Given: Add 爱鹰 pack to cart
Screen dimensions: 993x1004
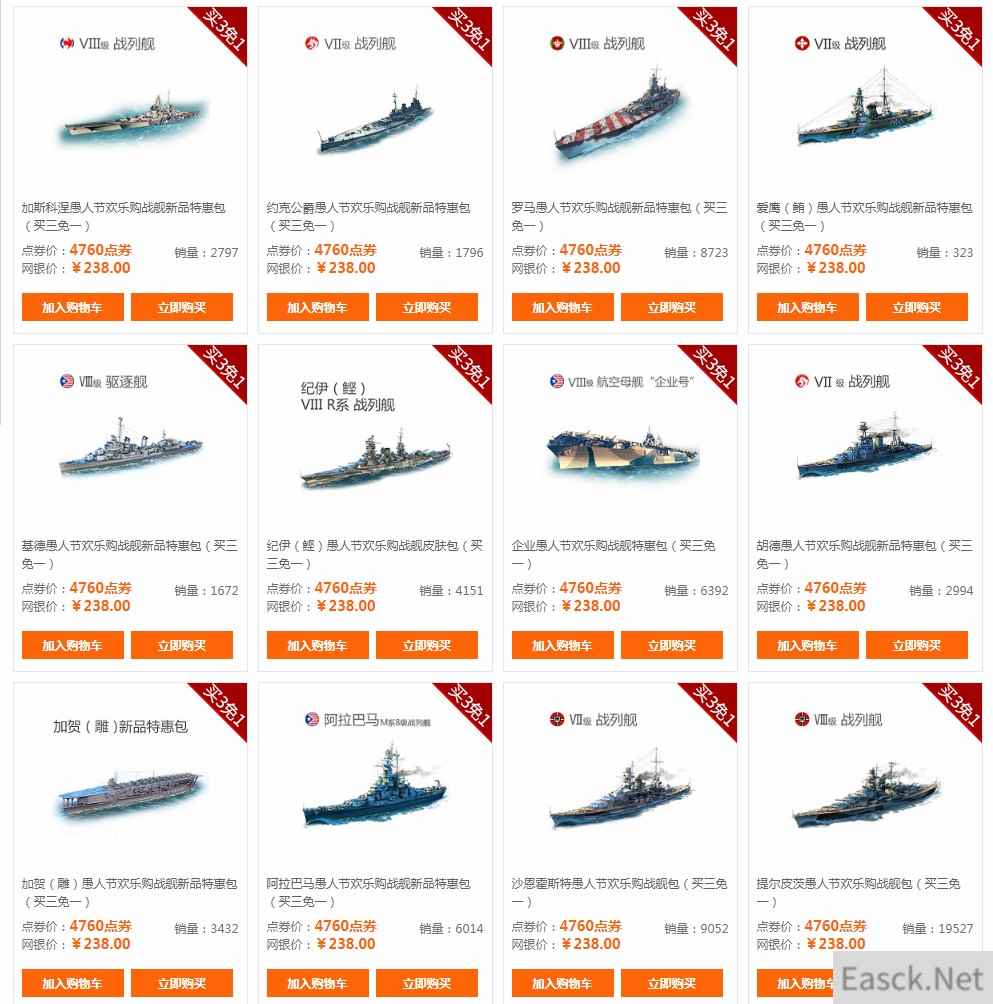Looking at the screenshot, I should [807, 307].
